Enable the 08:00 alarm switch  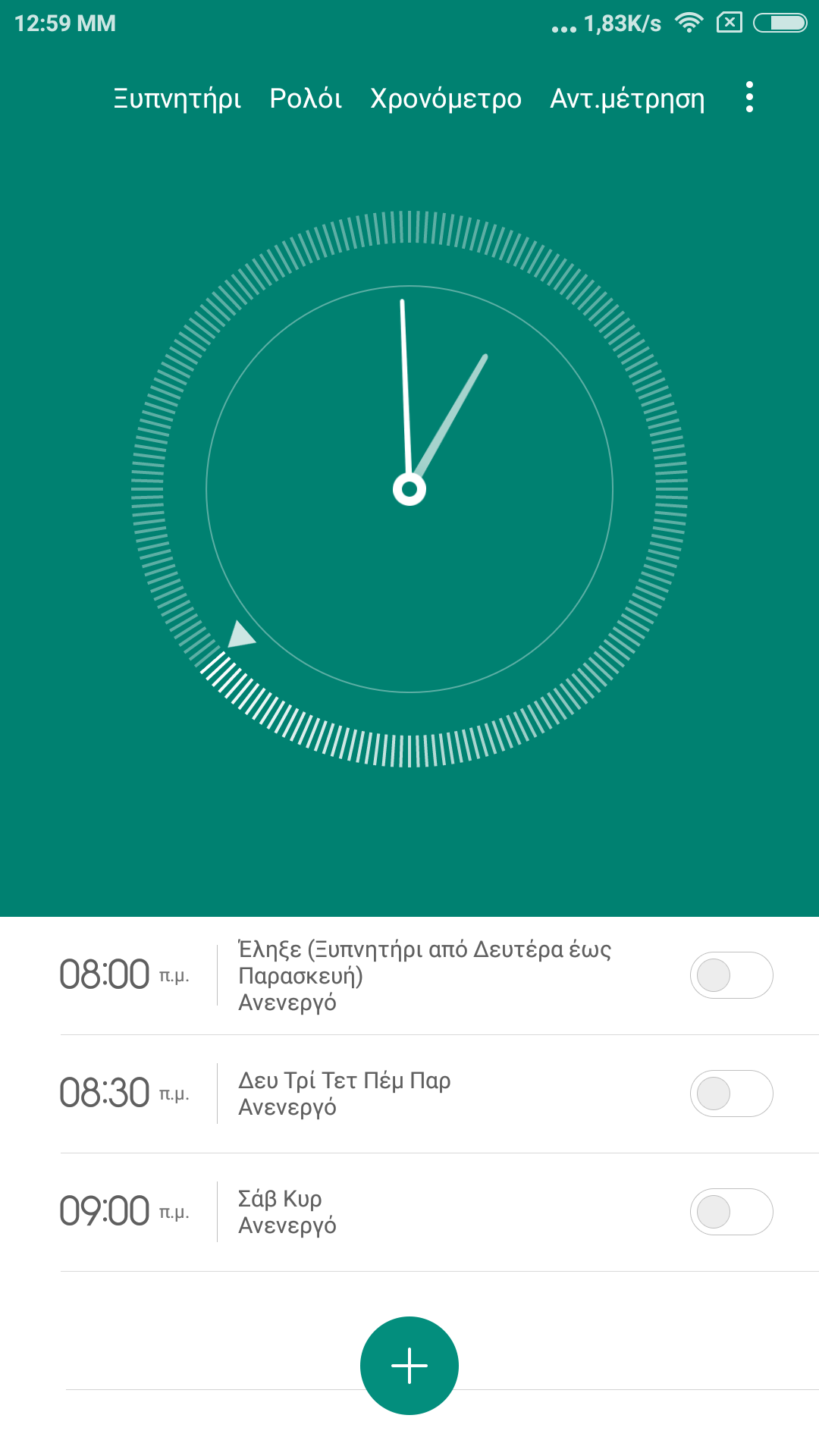tap(731, 975)
